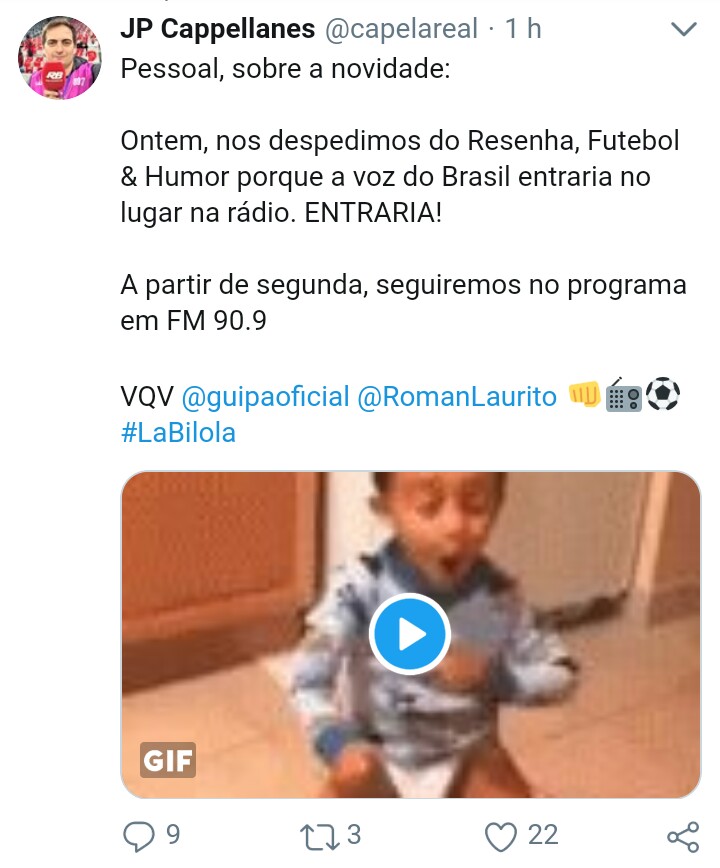720x868 pixels.
Task: Open JP Cappellanes' profile picture
Action: (x=60, y=57)
